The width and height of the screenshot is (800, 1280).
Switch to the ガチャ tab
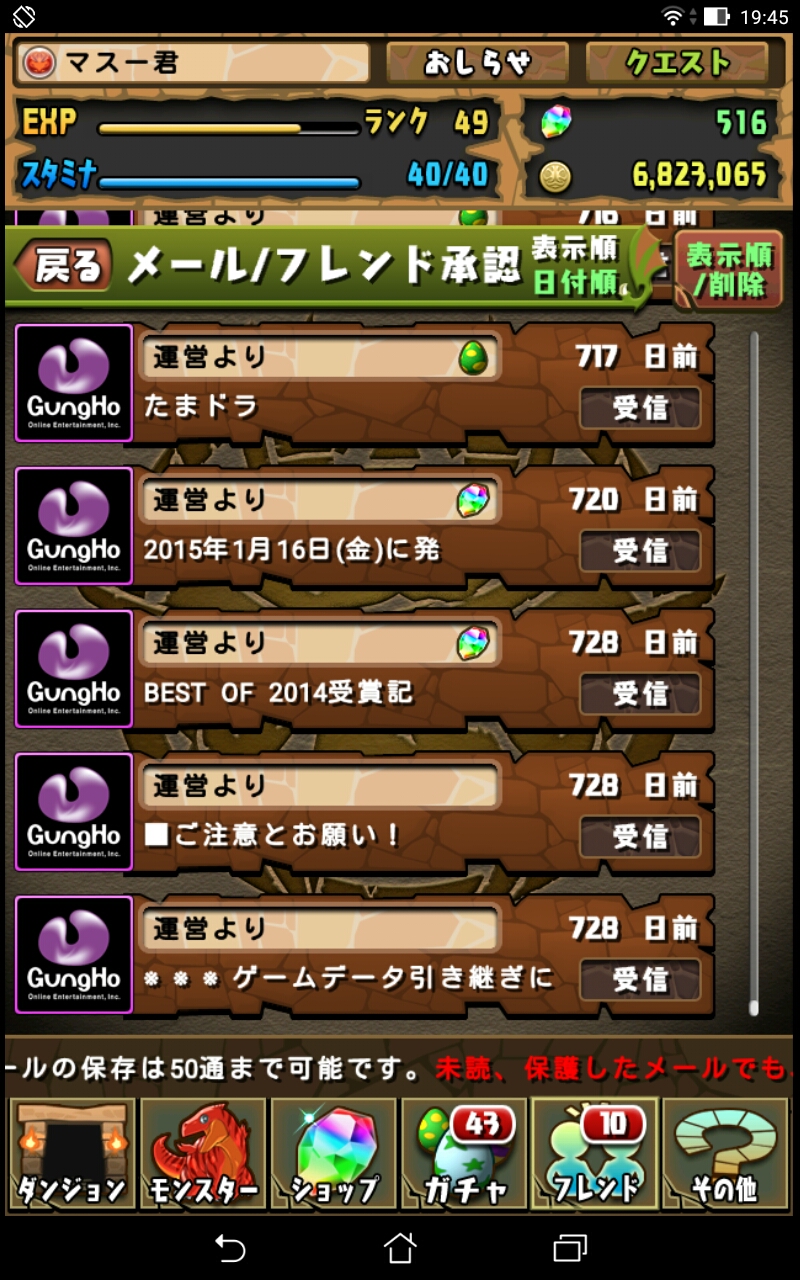click(x=465, y=1153)
